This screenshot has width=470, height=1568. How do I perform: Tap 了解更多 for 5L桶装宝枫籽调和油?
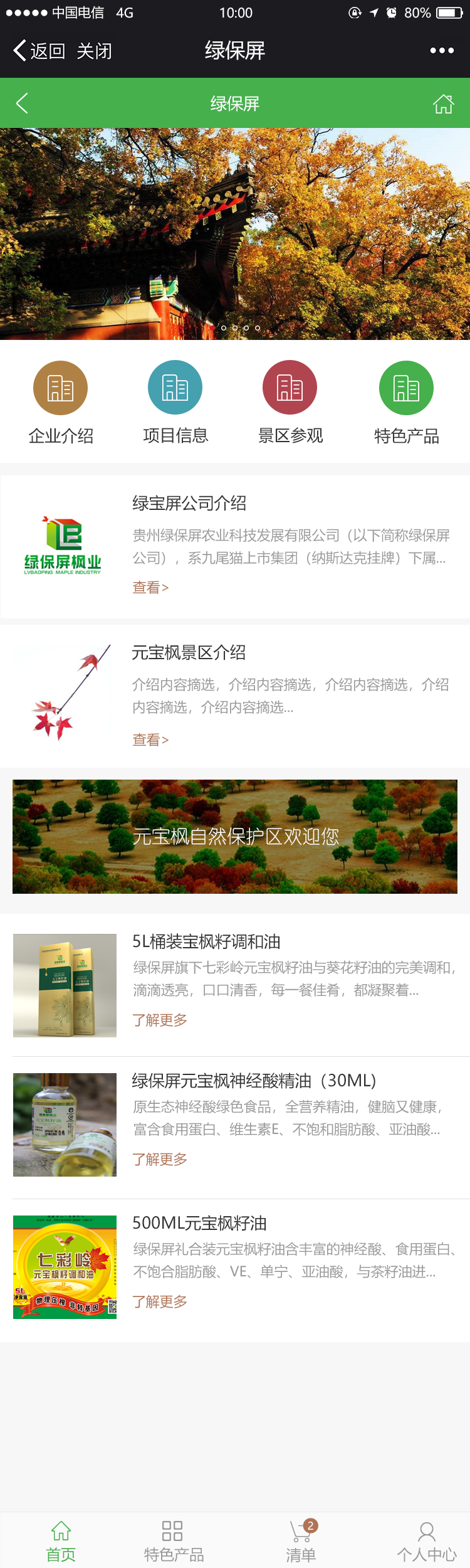[160, 1020]
